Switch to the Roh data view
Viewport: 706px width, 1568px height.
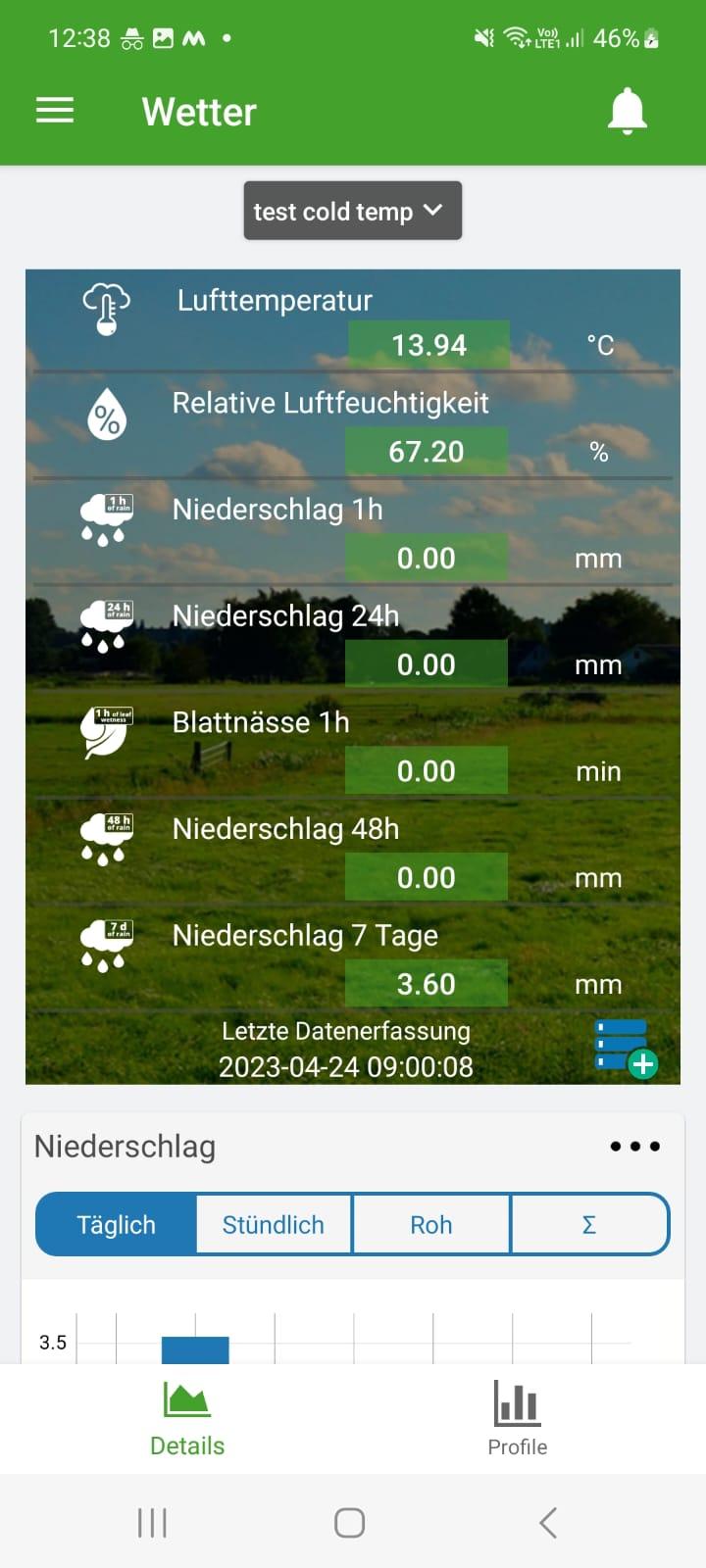coord(431,1224)
